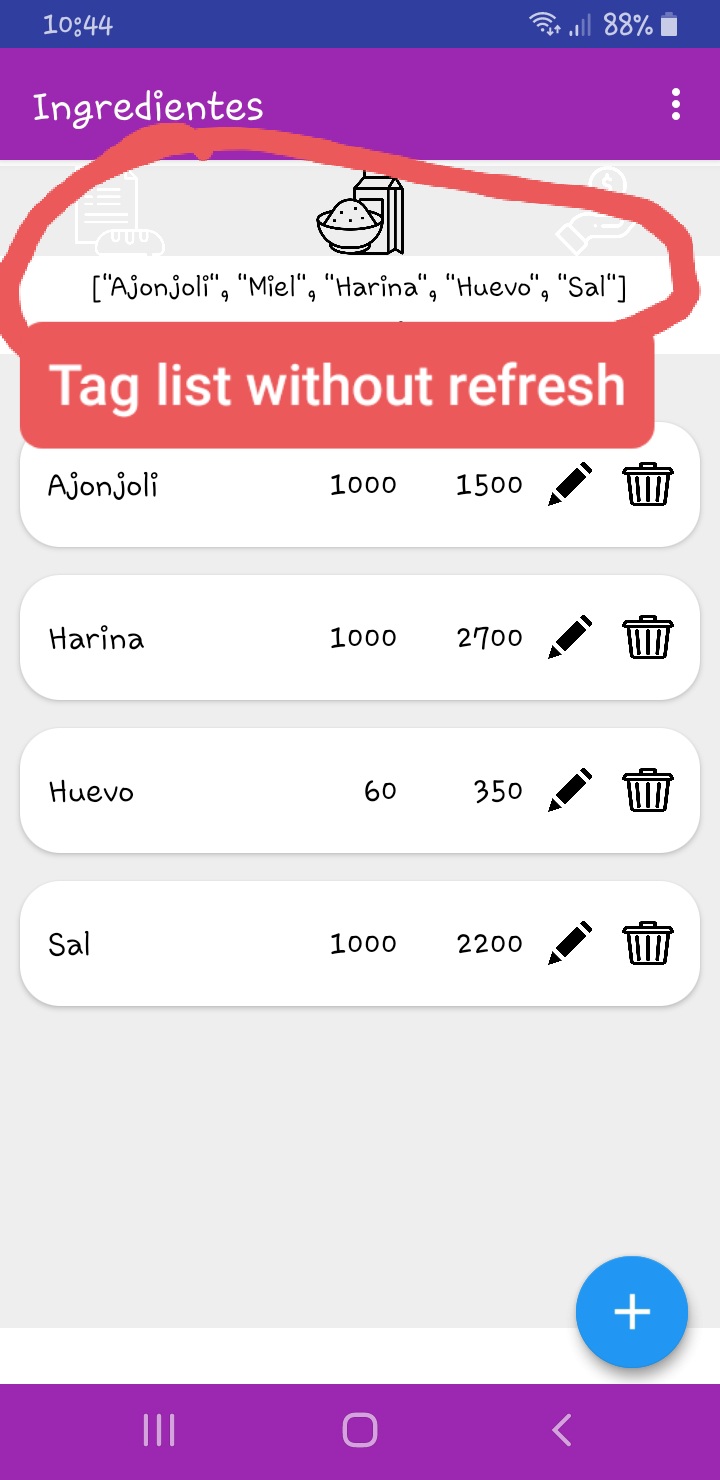Go back using the system back button

562,1430
